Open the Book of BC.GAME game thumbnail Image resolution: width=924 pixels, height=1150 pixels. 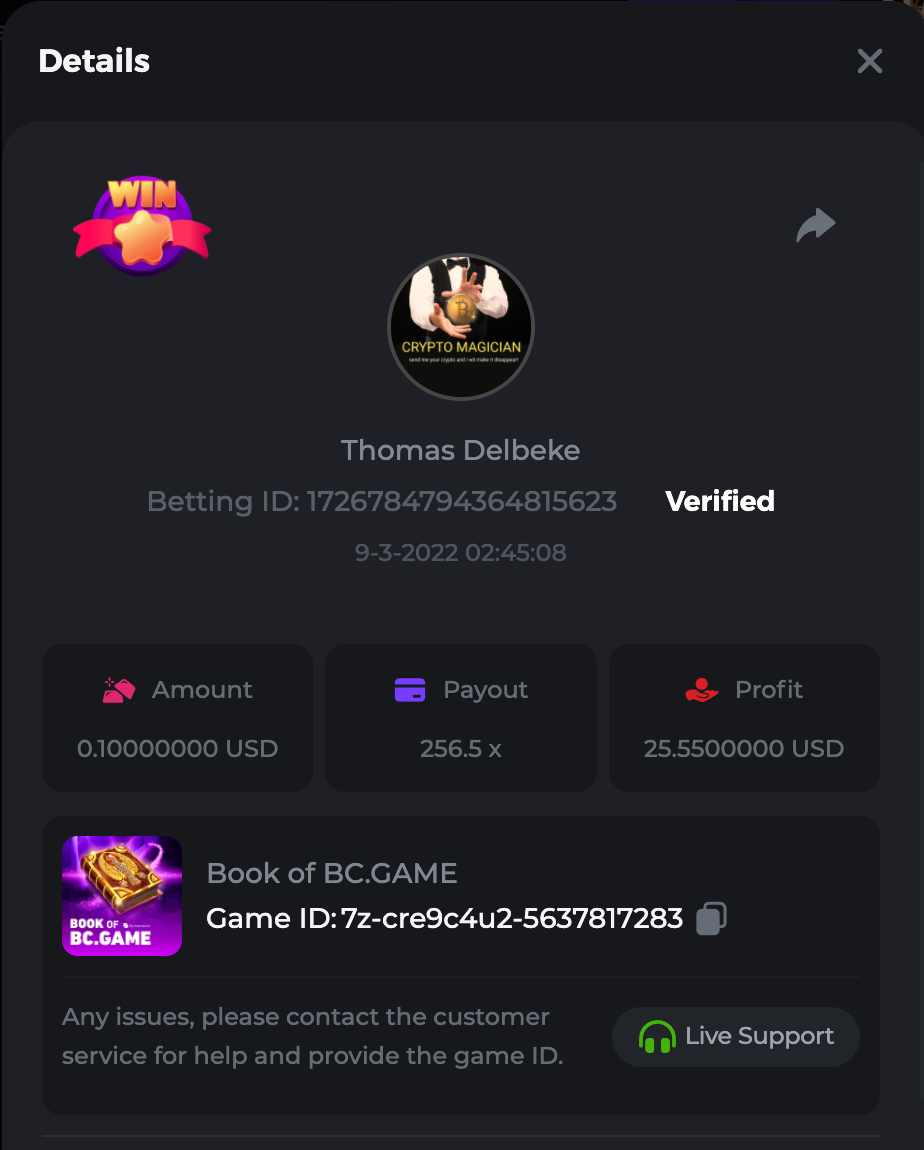(x=122, y=896)
